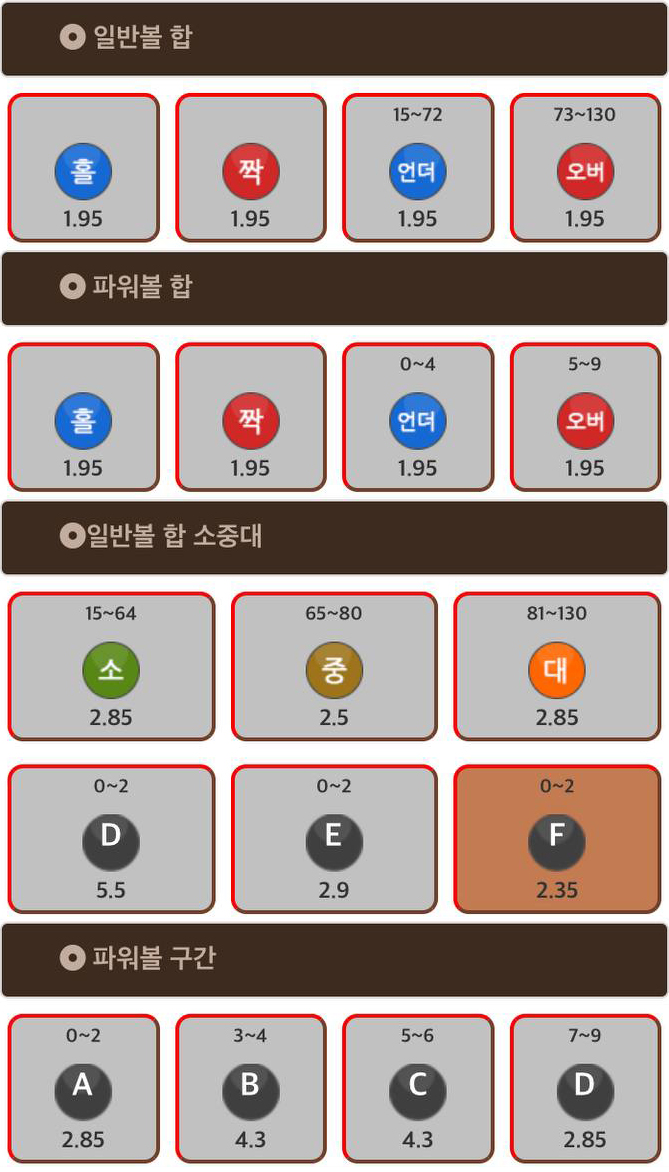Tap the D option with odds 5.5
669x1172 pixels.
coord(111,840)
